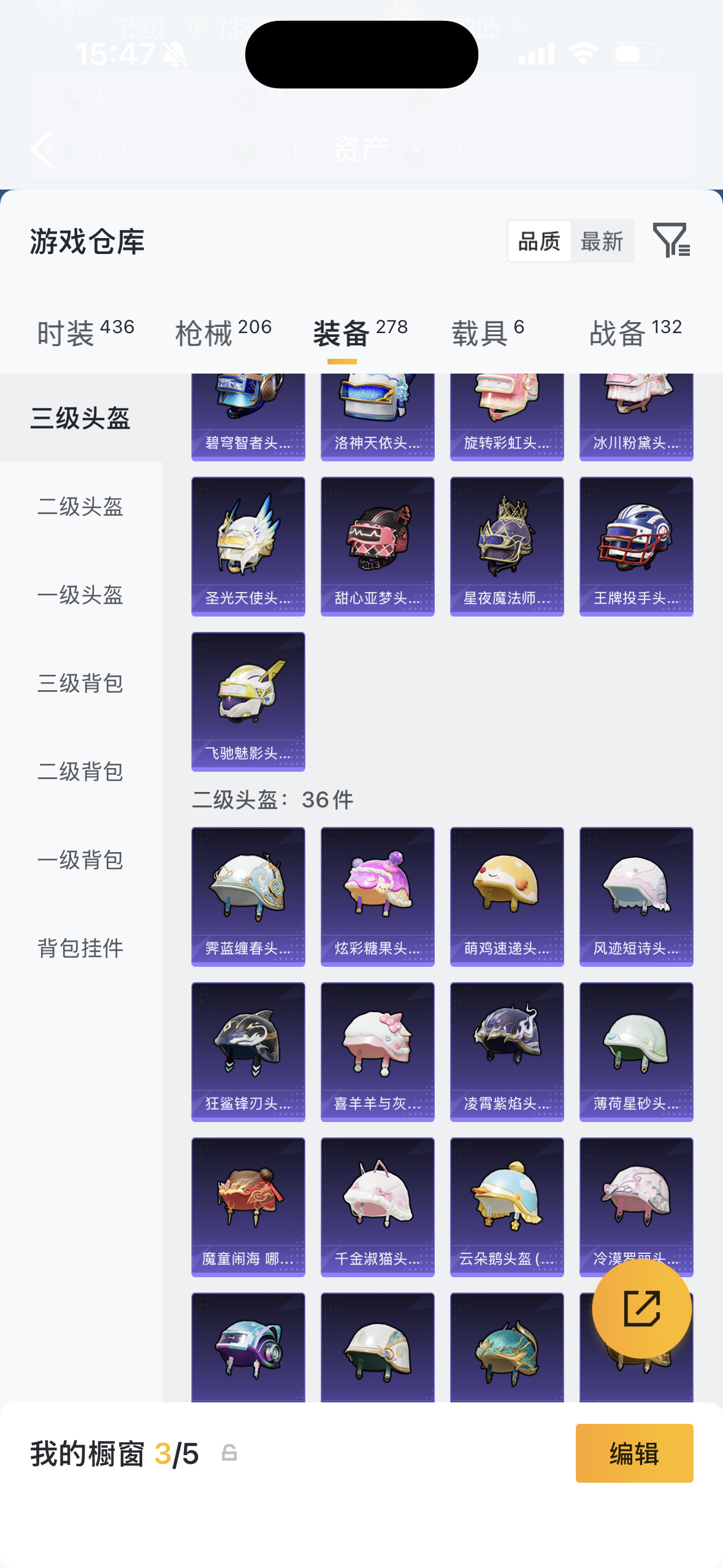This screenshot has width=723, height=1568.
Task: Show 背包挂件 items
Action: click(80, 948)
